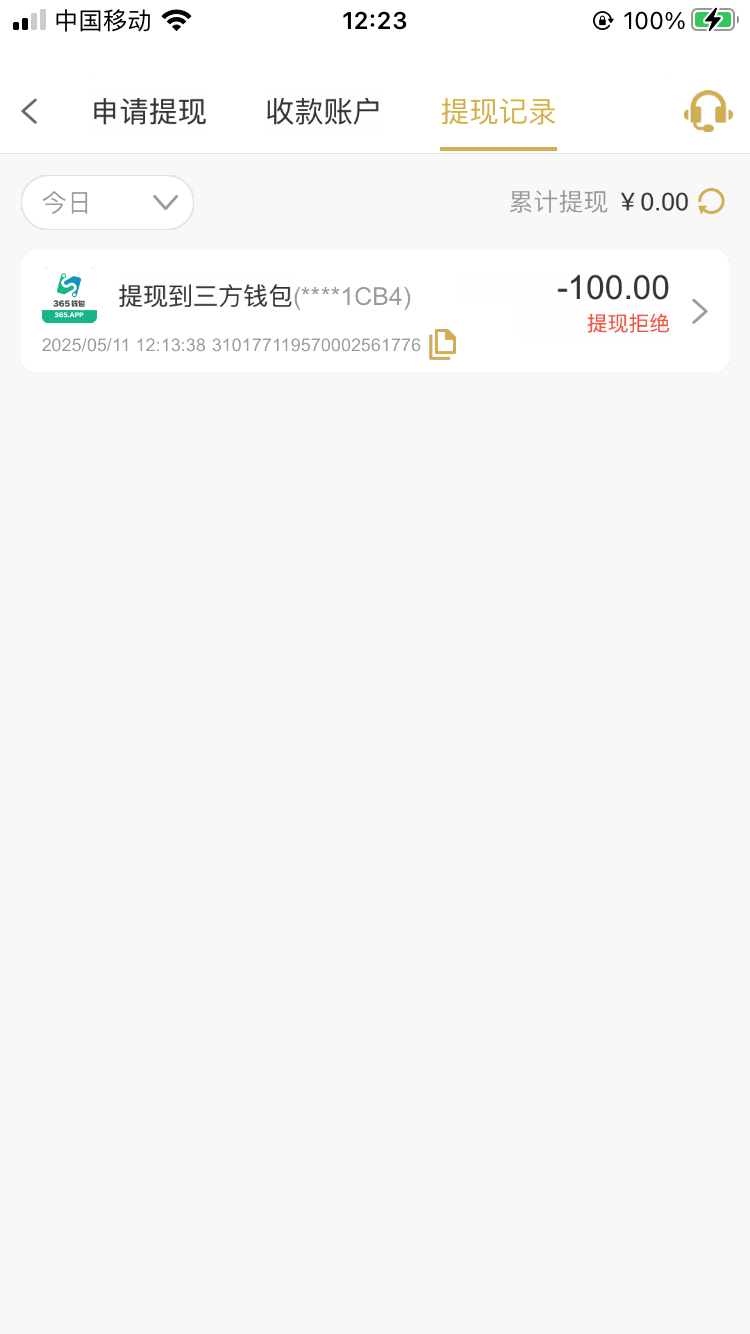750x1334 pixels.
Task: Switch to the 申请提现 tab
Action: coord(149,111)
